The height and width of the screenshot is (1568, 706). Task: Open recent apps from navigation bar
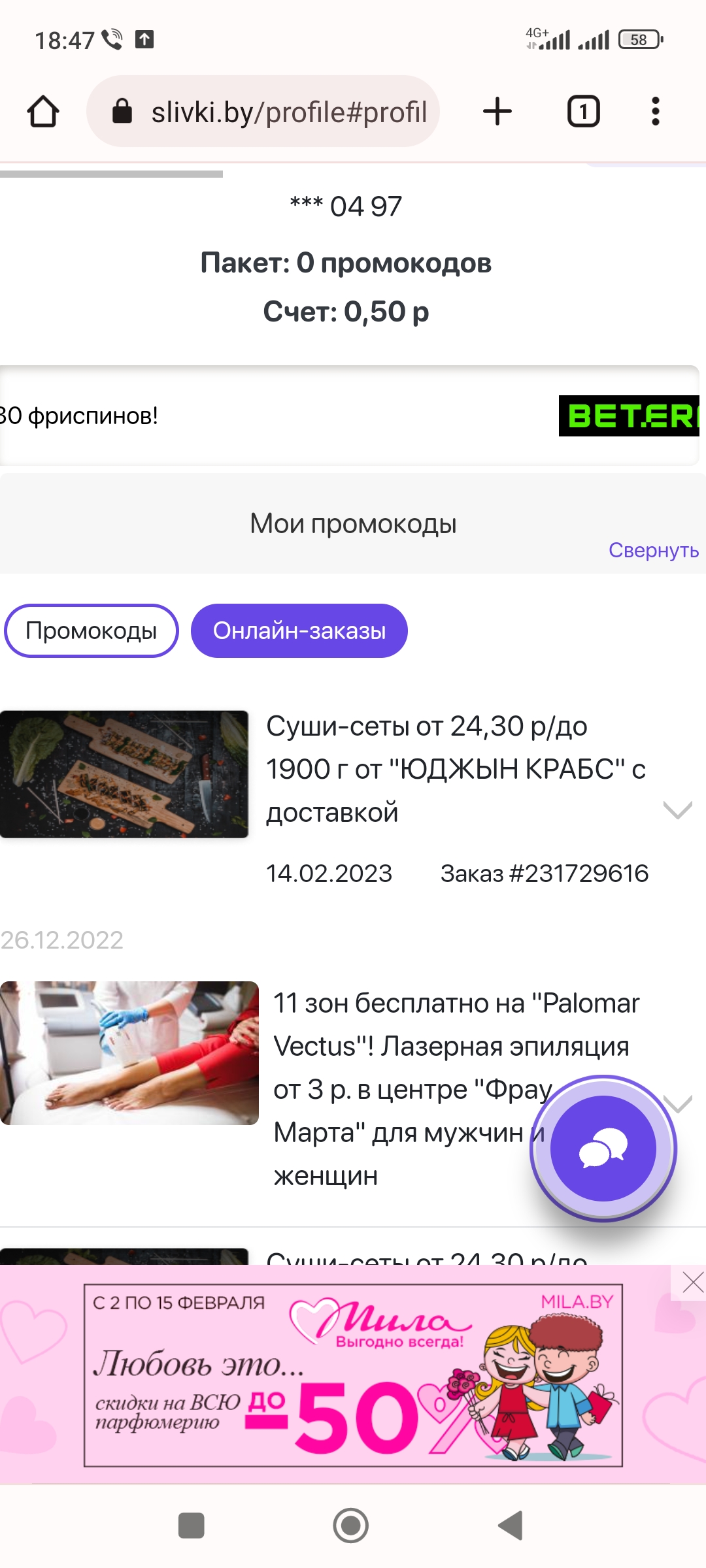(192, 1526)
